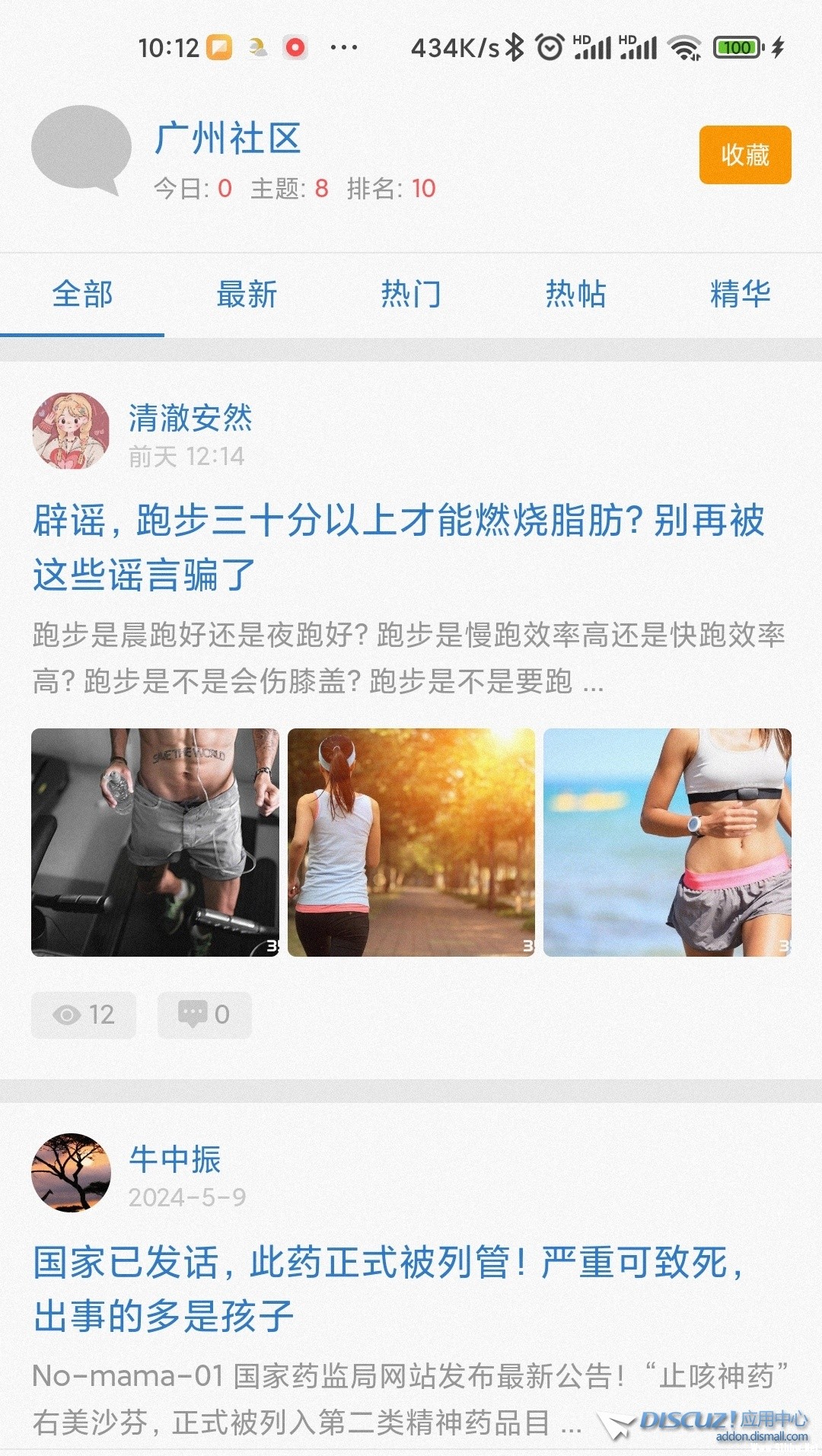
Task: Open the post 国家已发话，此药正式被列管
Action: point(388,1289)
